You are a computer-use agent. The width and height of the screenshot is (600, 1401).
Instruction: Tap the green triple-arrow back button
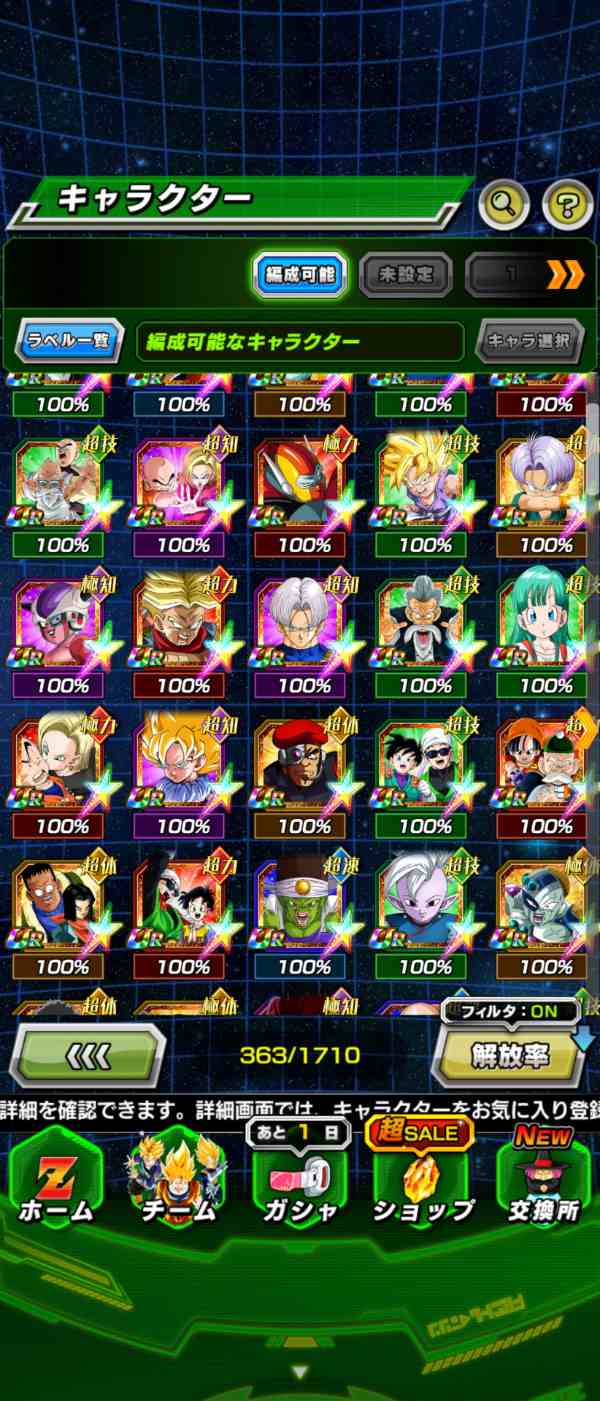[x=87, y=1055]
